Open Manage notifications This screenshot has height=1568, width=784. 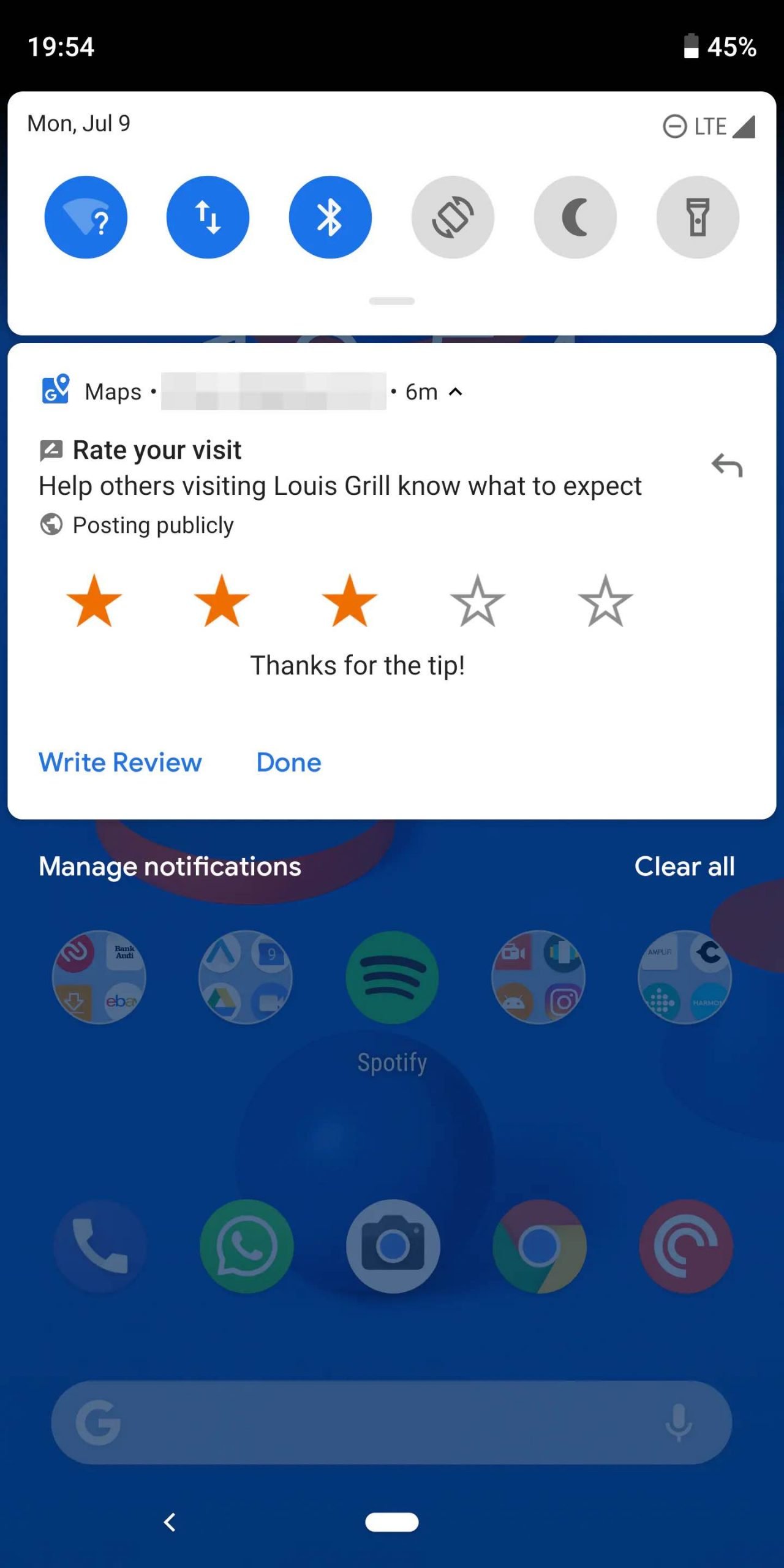[170, 867]
